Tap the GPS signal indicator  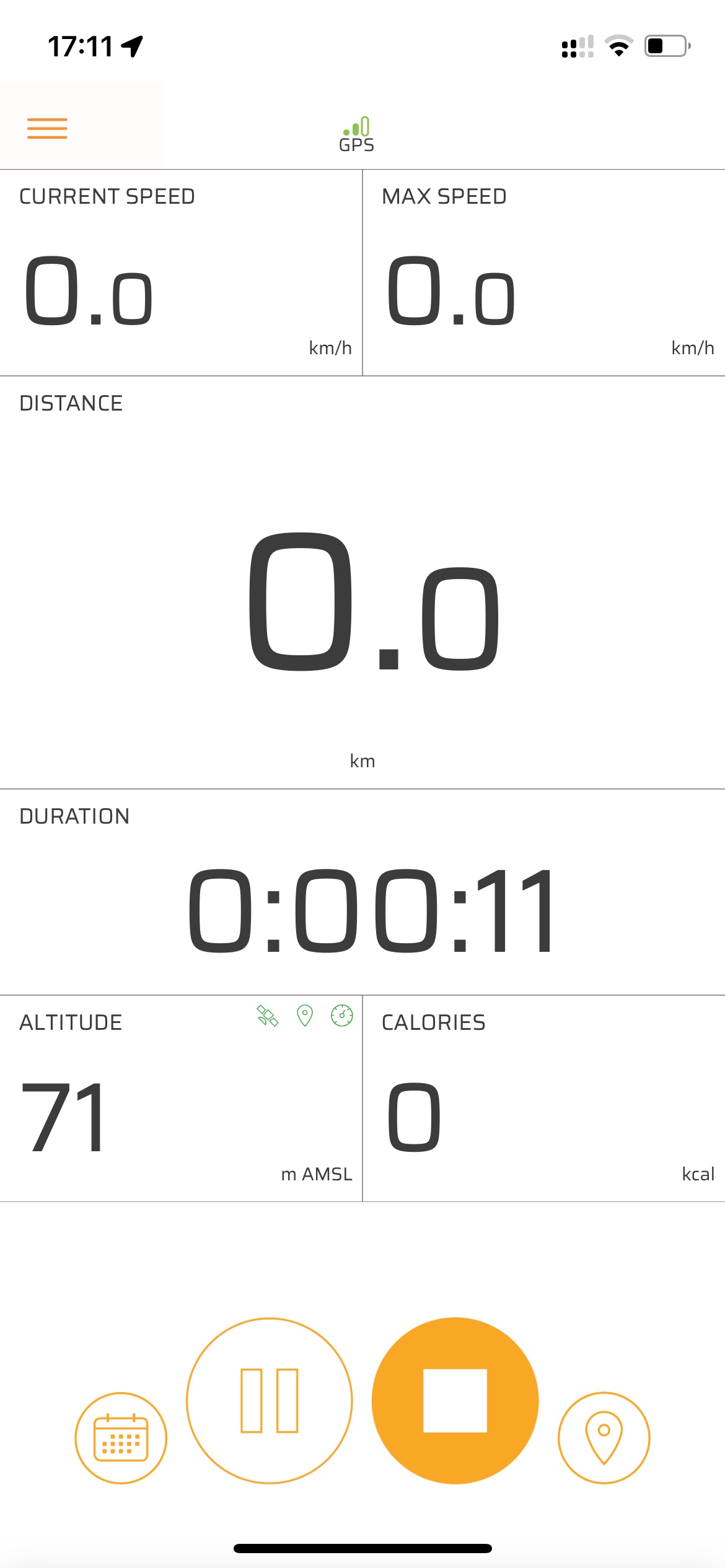357,134
